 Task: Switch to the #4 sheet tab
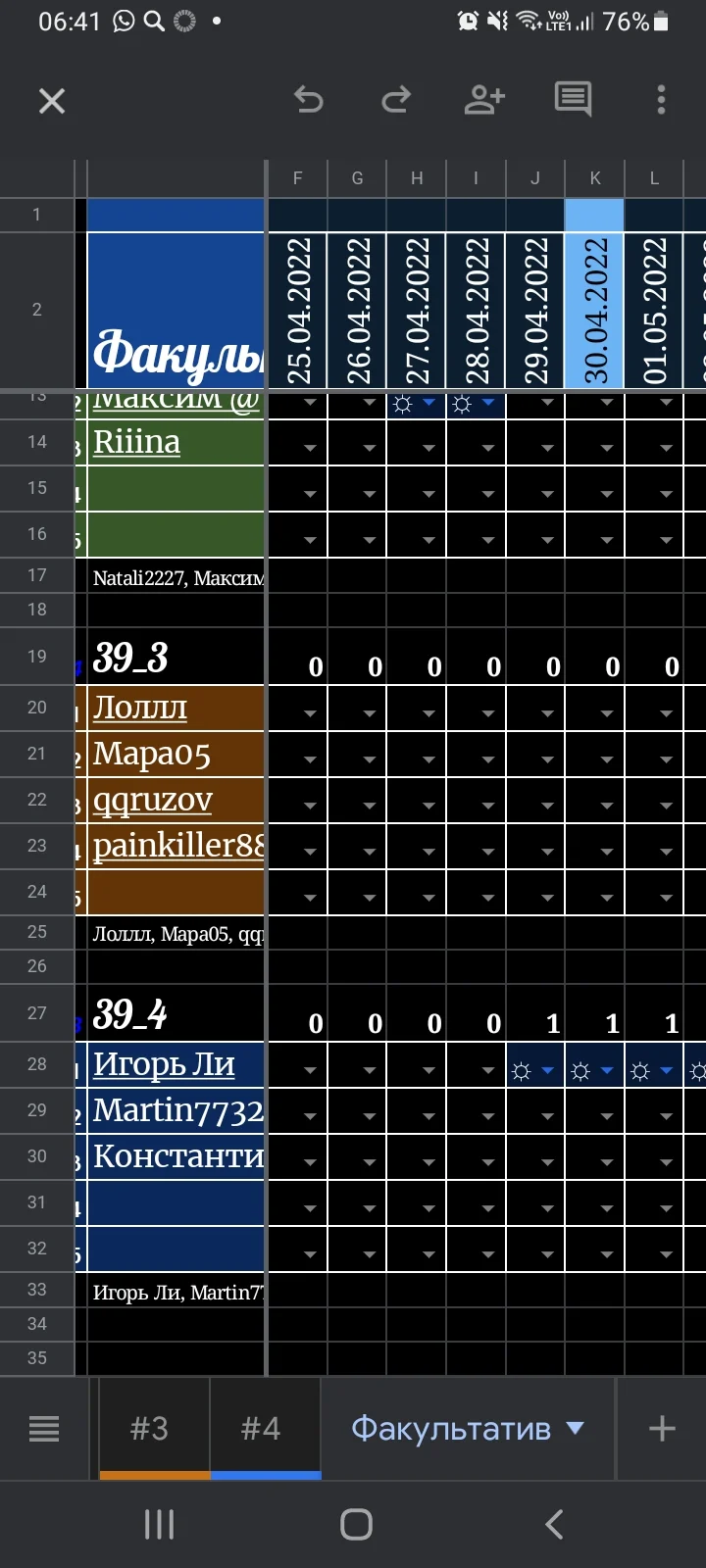(263, 1429)
